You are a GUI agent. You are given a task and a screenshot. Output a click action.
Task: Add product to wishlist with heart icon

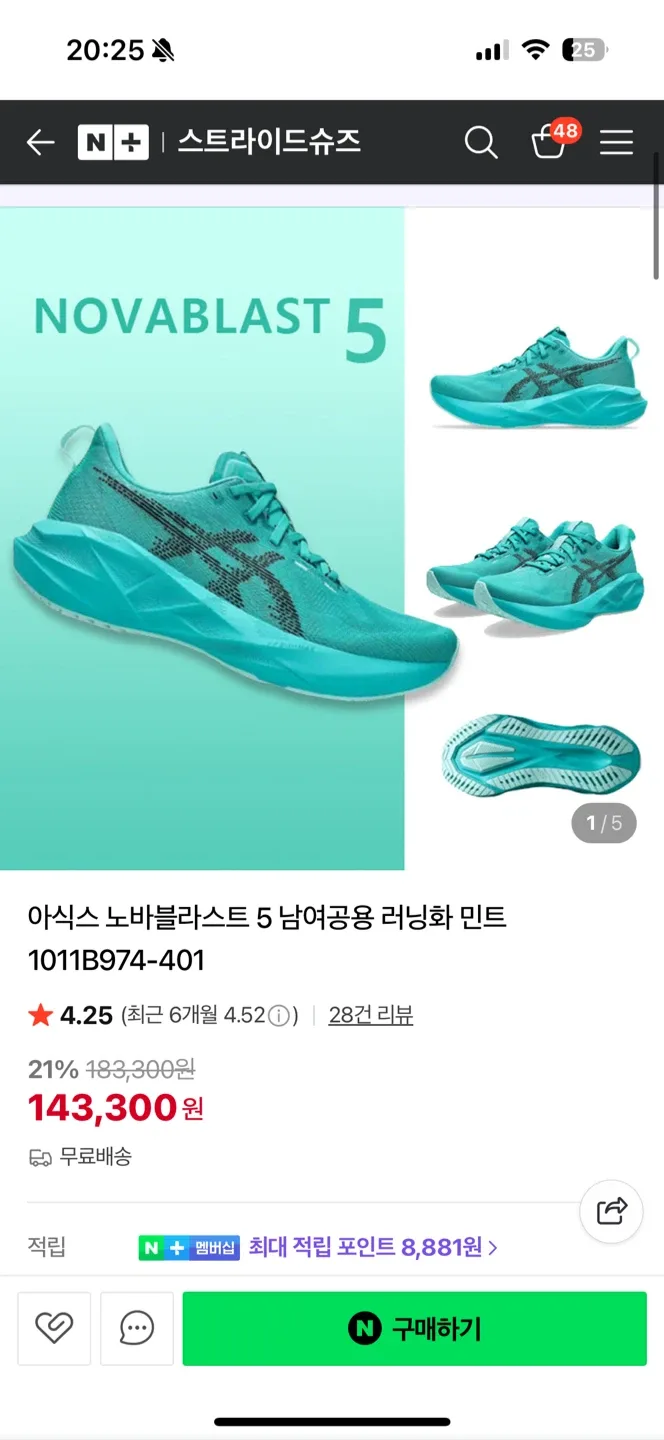click(x=54, y=1328)
